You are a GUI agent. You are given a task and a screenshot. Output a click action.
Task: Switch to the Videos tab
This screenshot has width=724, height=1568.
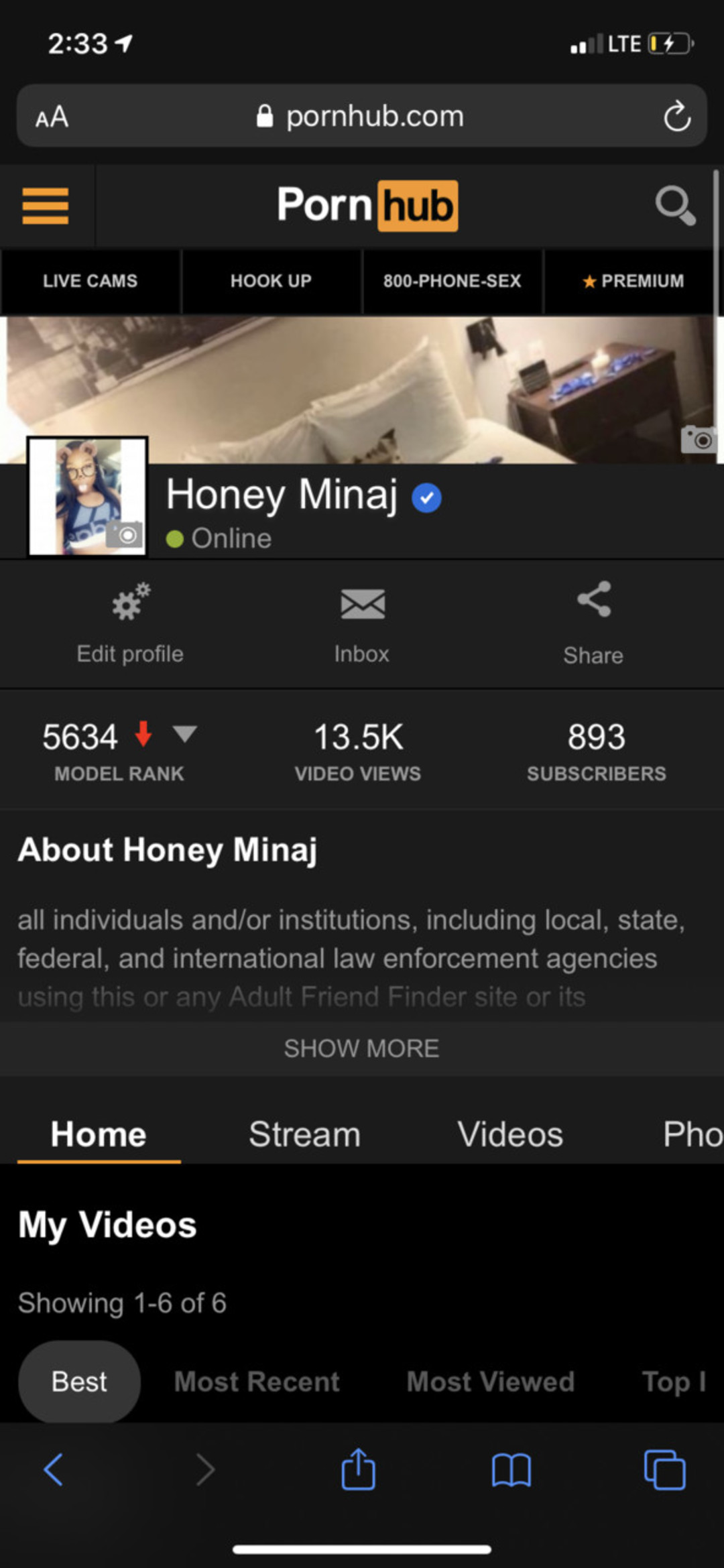[x=510, y=1134]
